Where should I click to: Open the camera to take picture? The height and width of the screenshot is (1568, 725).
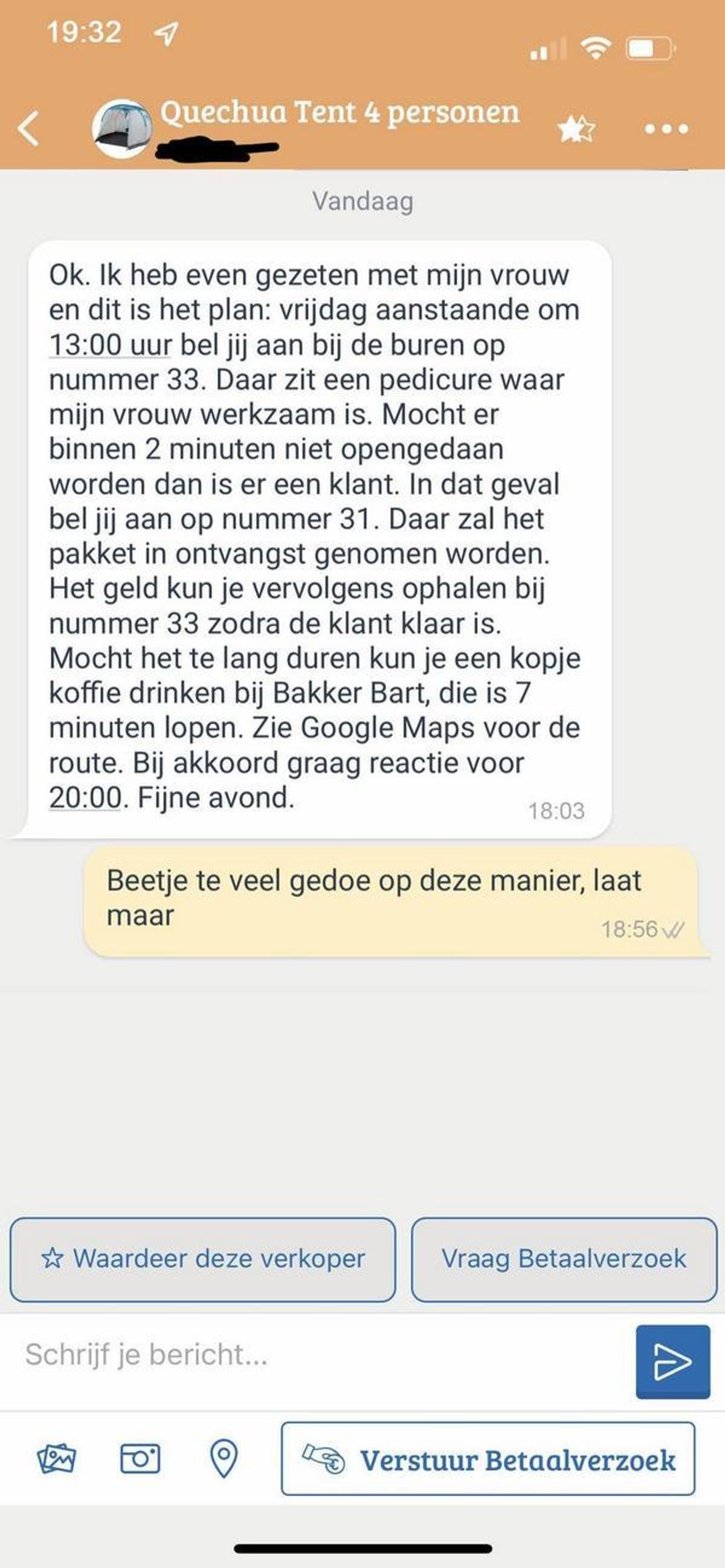pos(140,1459)
